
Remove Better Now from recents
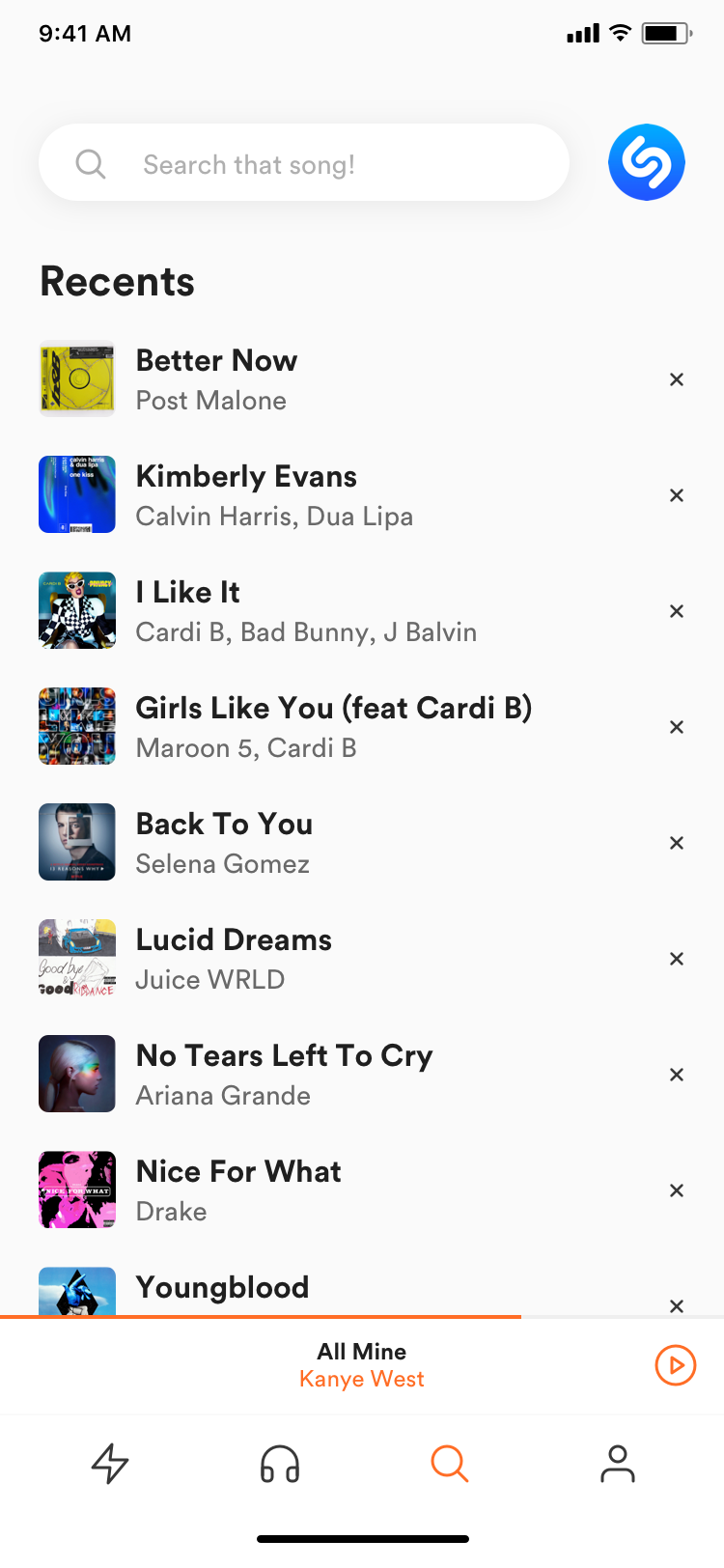point(677,379)
